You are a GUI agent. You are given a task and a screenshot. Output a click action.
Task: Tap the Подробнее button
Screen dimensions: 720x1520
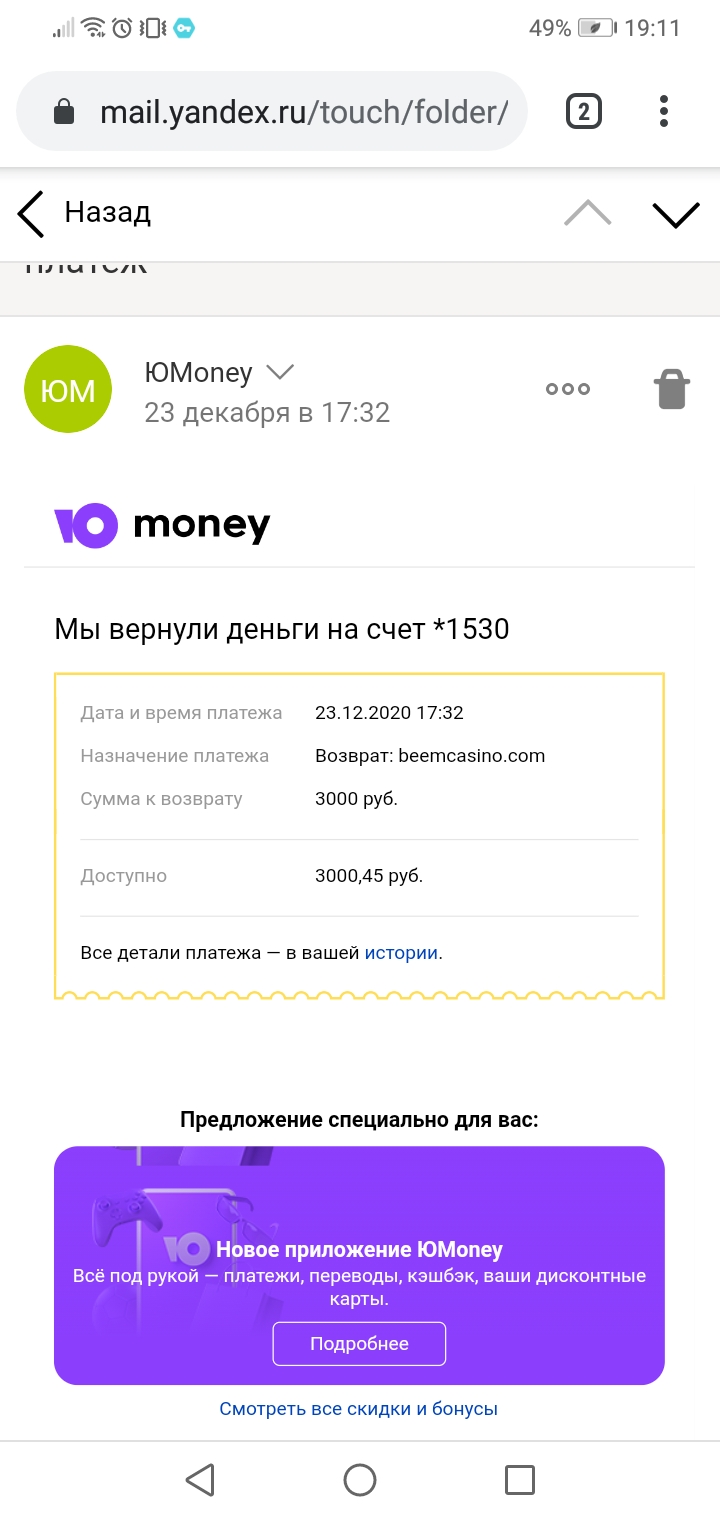pos(359,1344)
